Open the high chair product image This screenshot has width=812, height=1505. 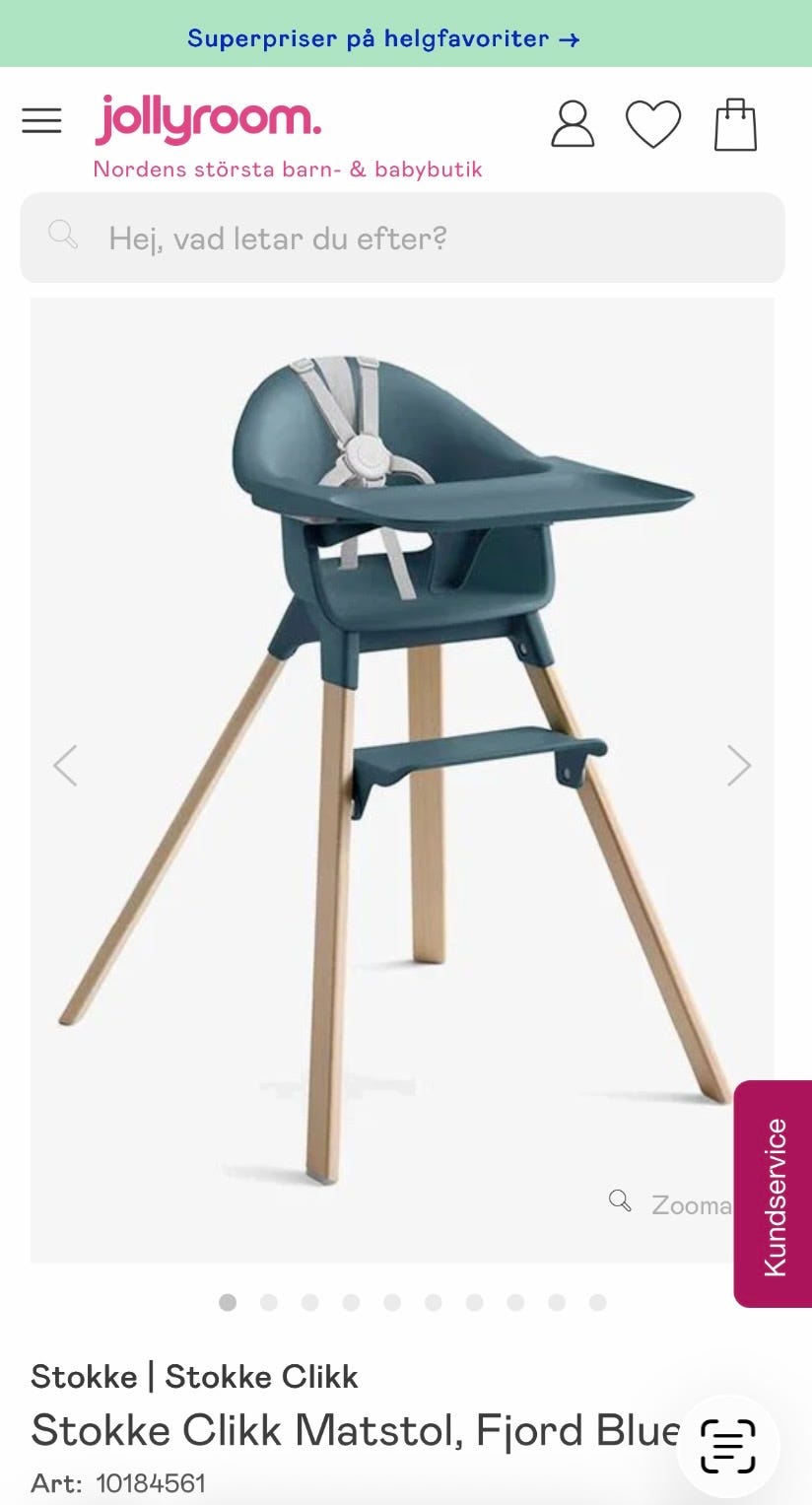pyautogui.click(x=402, y=780)
